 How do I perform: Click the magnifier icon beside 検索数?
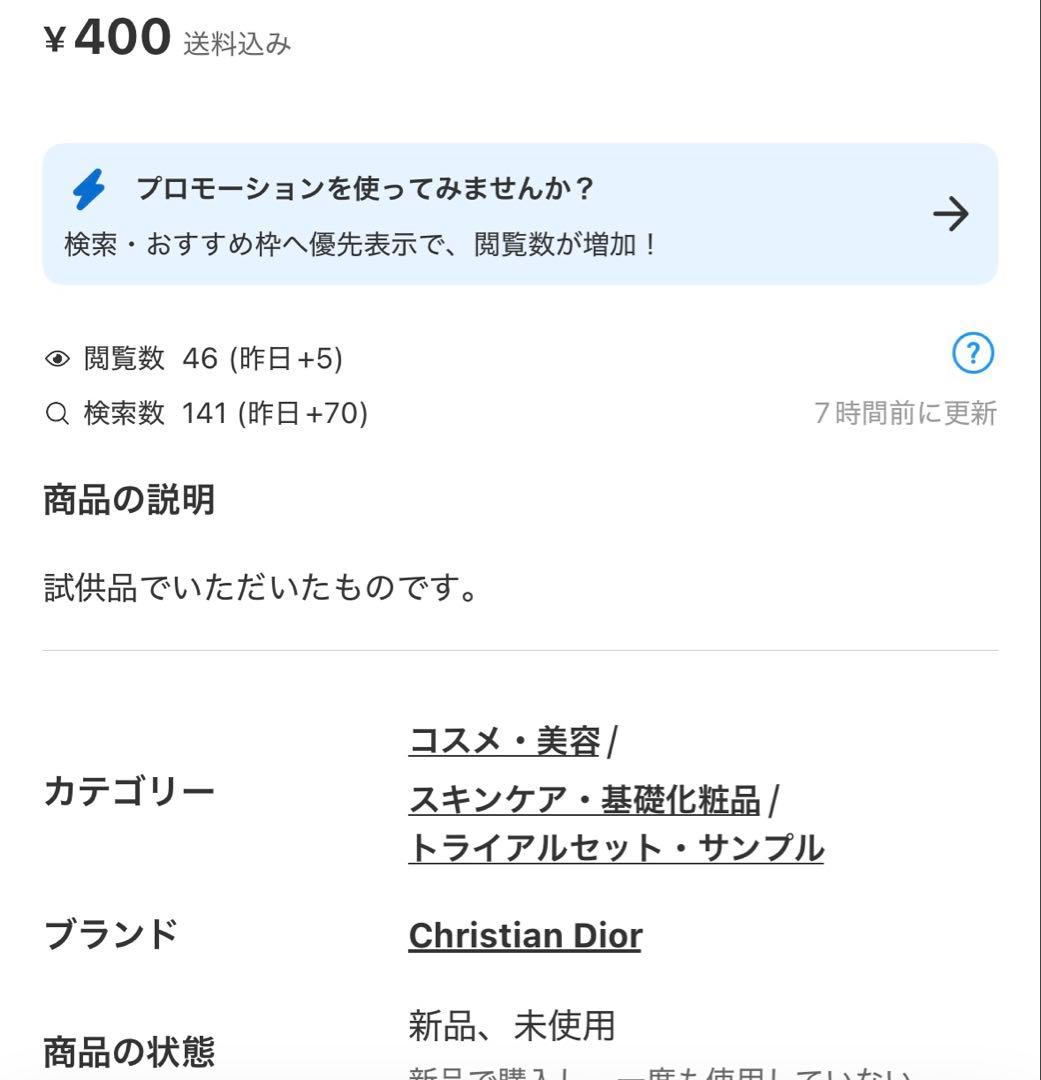click(58, 413)
